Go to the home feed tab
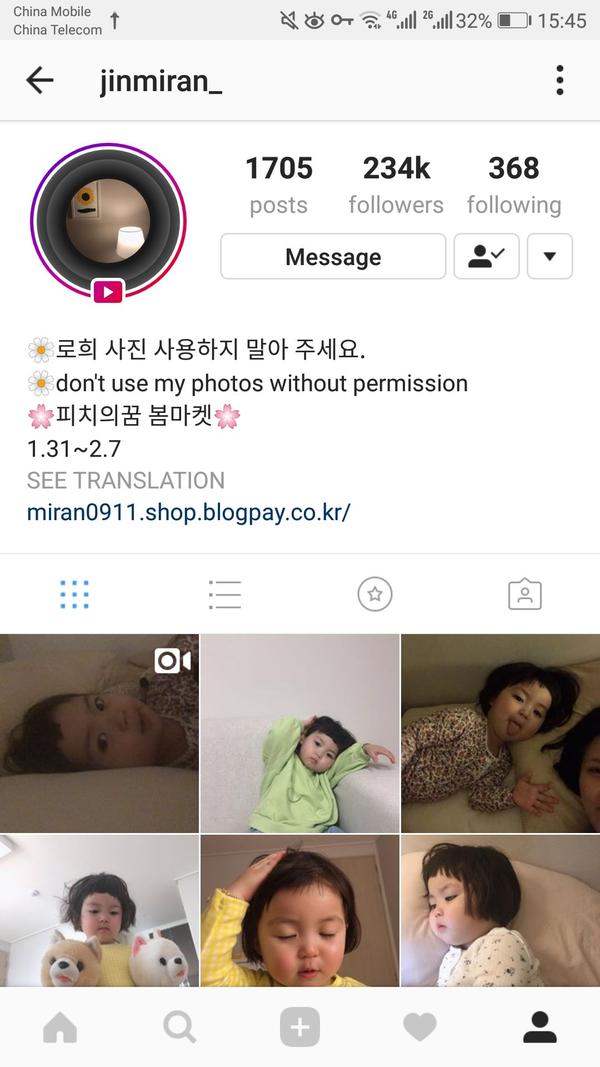This screenshot has width=600, height=1067. [60, 1027]
